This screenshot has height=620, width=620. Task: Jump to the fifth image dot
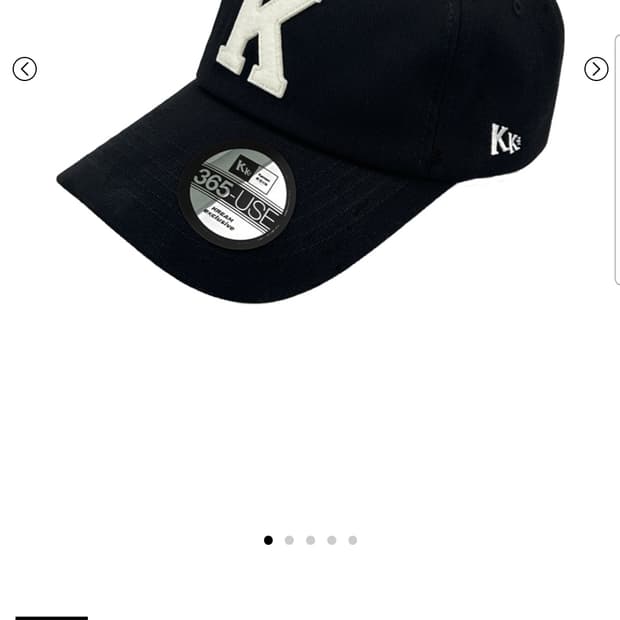click(353, 540)
